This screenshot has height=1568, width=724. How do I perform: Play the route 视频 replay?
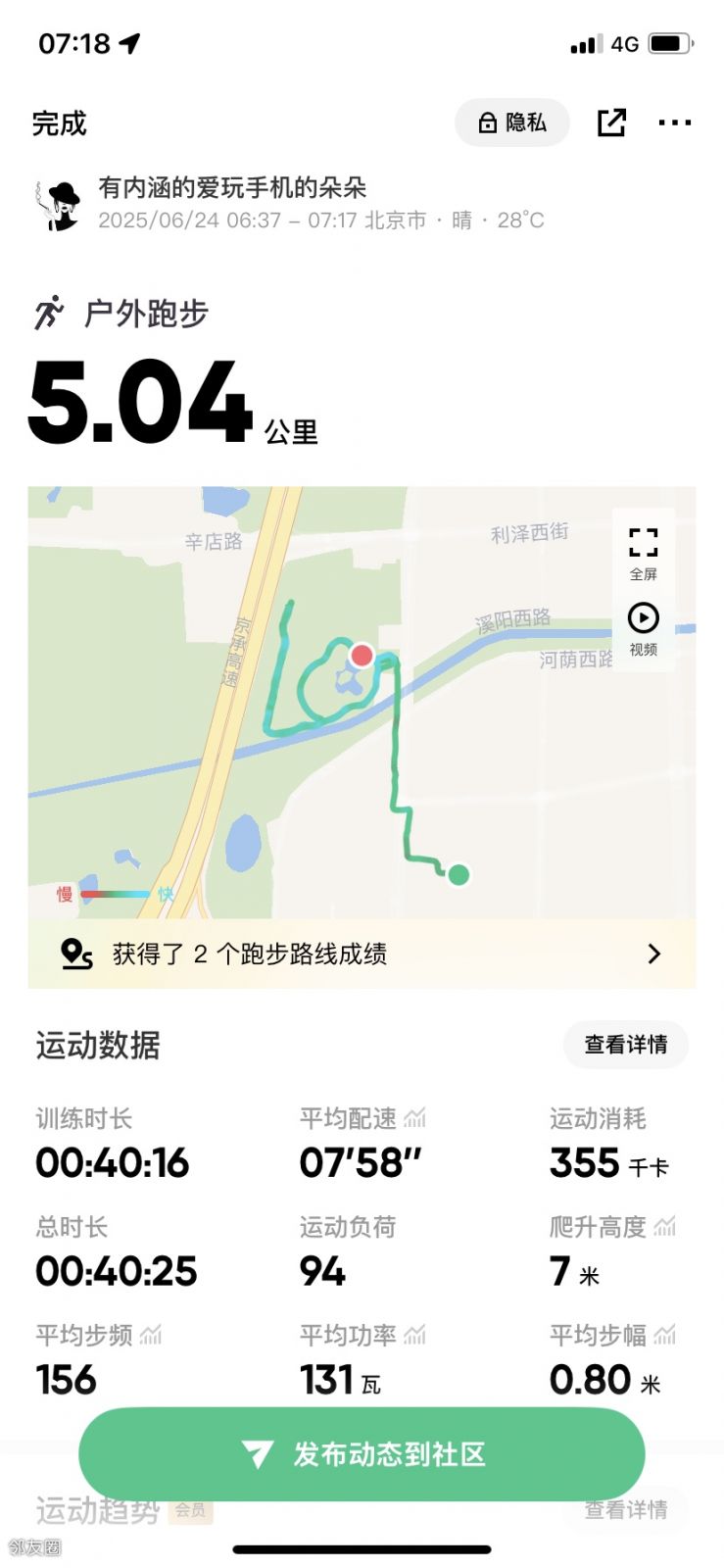coord(643,628)
